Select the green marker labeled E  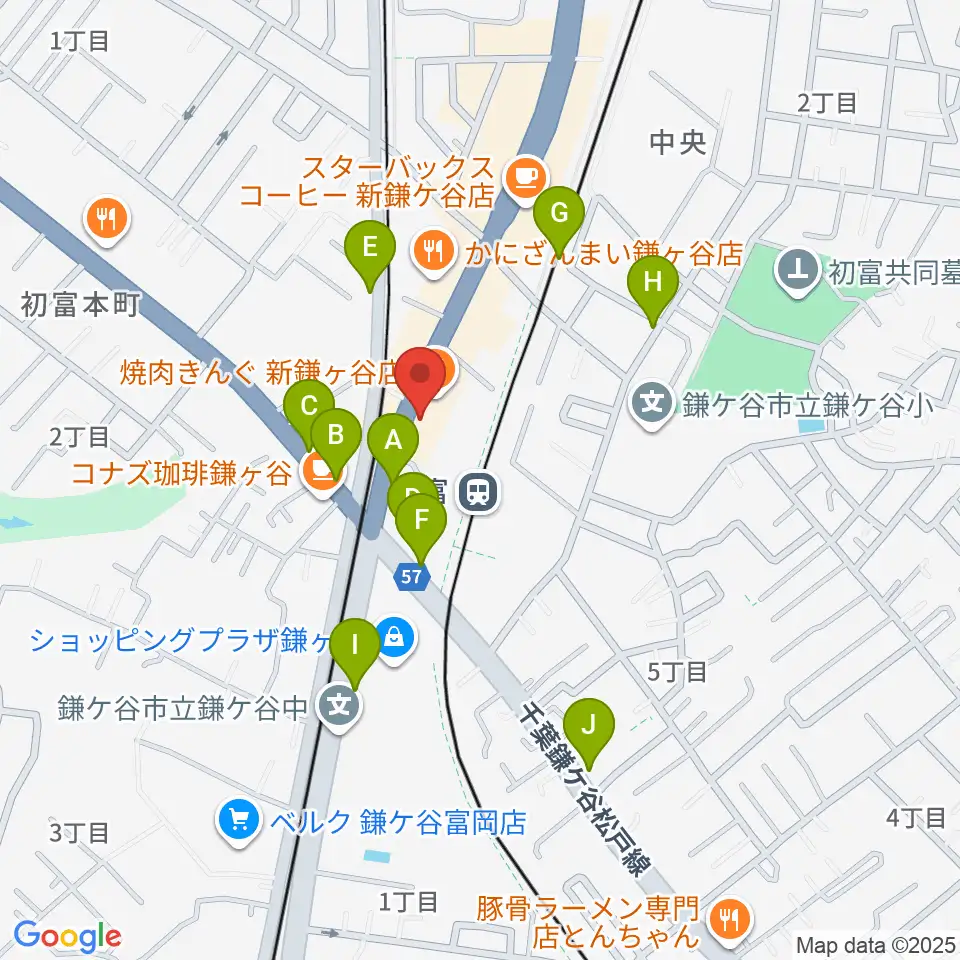[370, 249]
